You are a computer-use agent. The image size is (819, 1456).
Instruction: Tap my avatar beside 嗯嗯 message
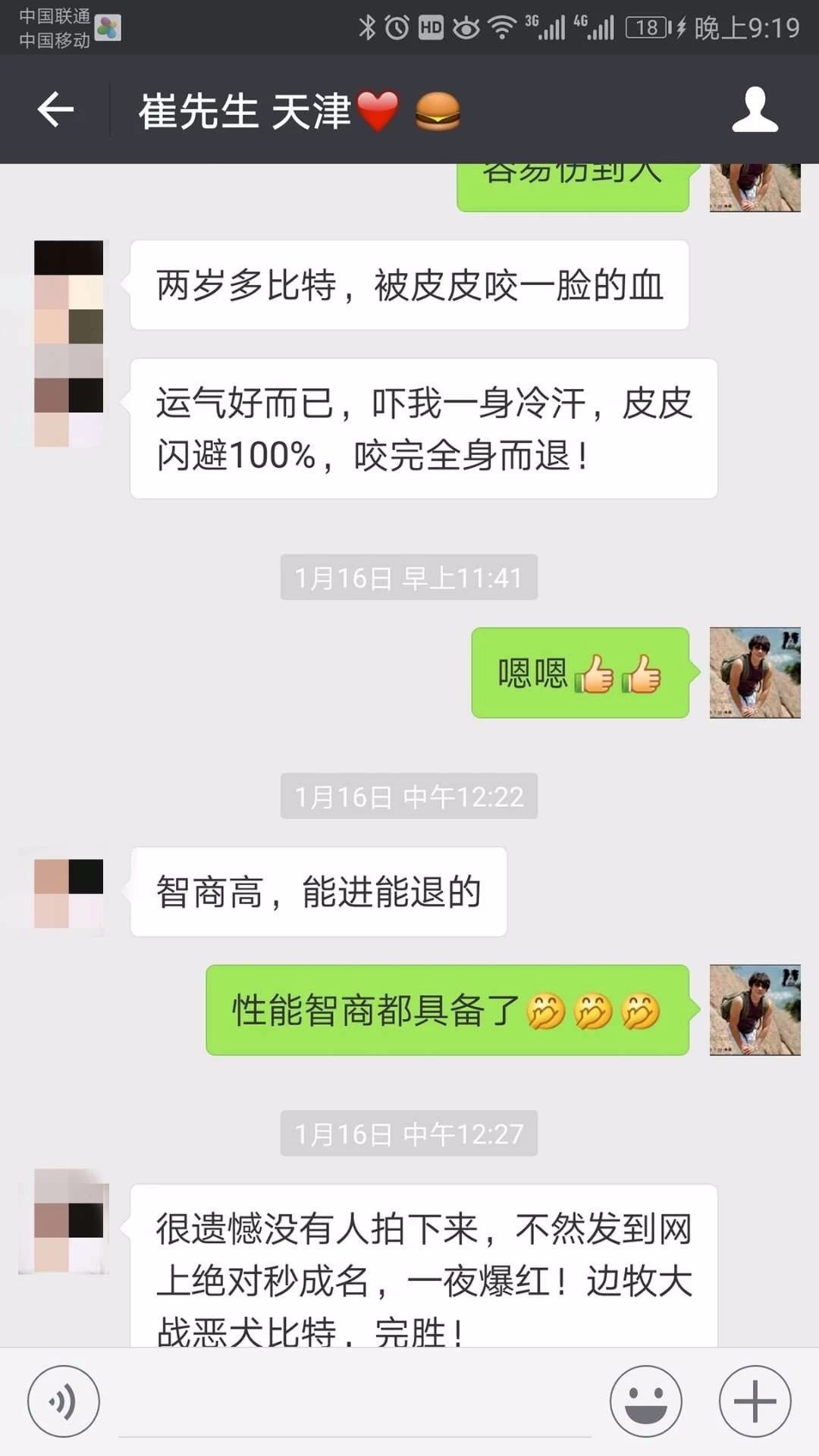click(755, 673)
